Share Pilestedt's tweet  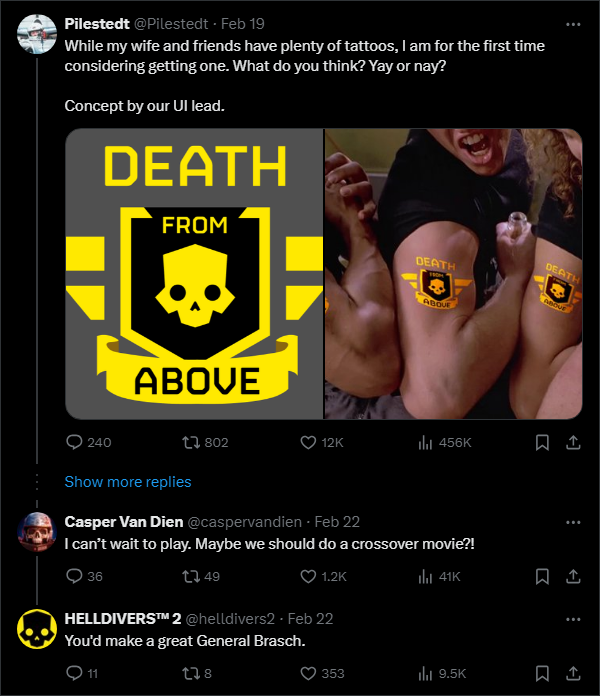point(574,442)
